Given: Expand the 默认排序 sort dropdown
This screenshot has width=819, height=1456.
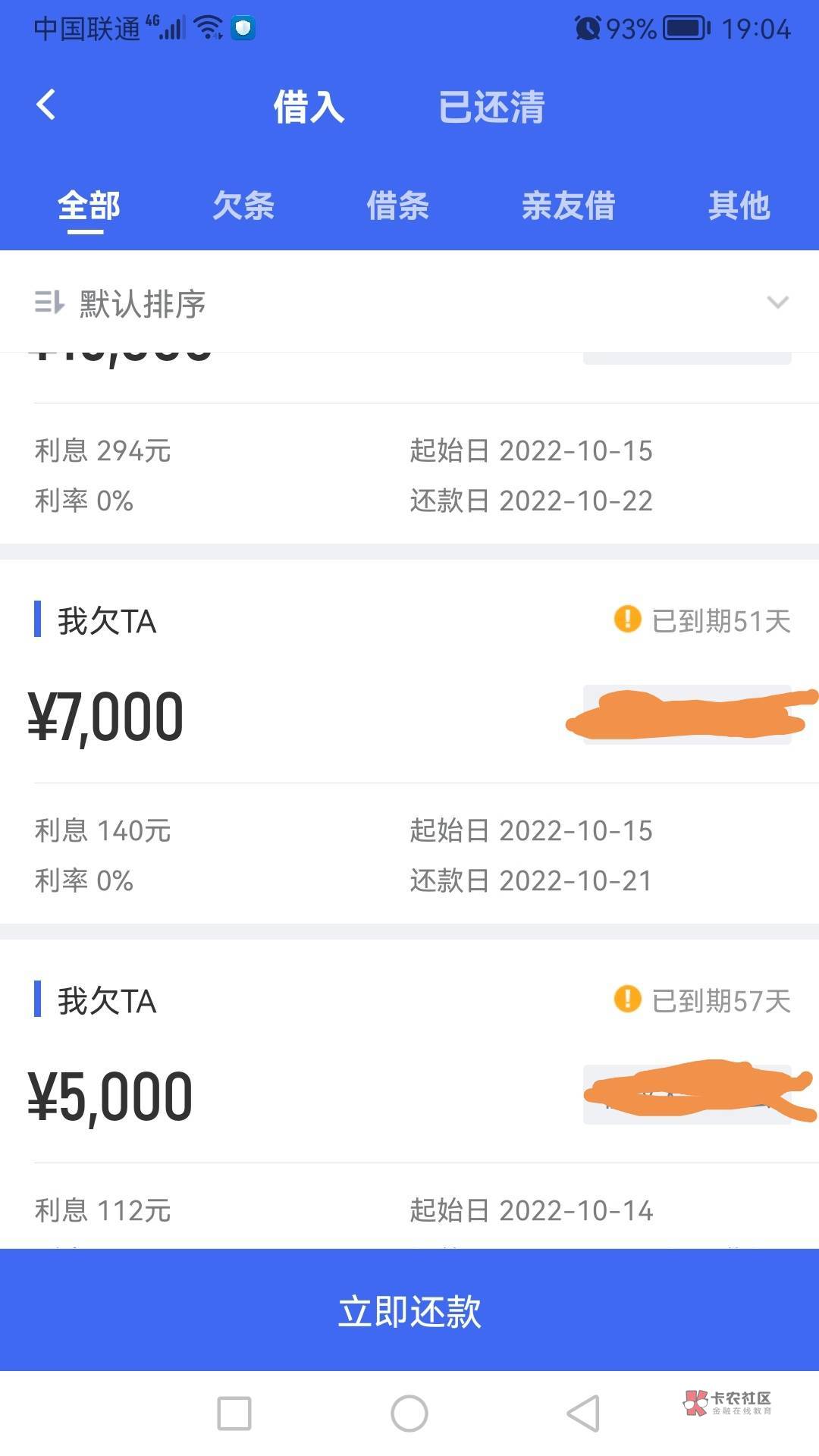Looking at the screenshot, I should [409, 303].
